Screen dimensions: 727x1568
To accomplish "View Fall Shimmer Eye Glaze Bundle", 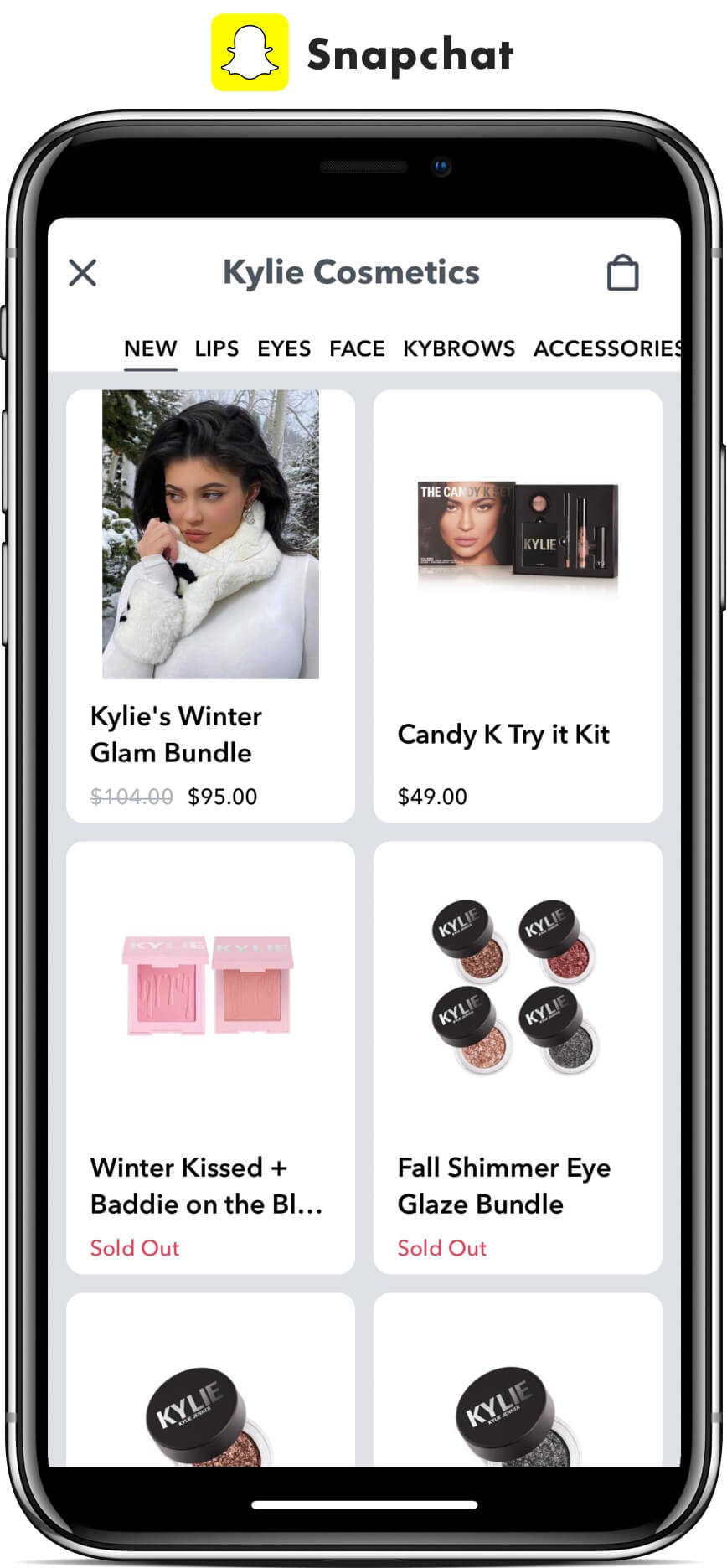I will click(x=518, y=1058).
